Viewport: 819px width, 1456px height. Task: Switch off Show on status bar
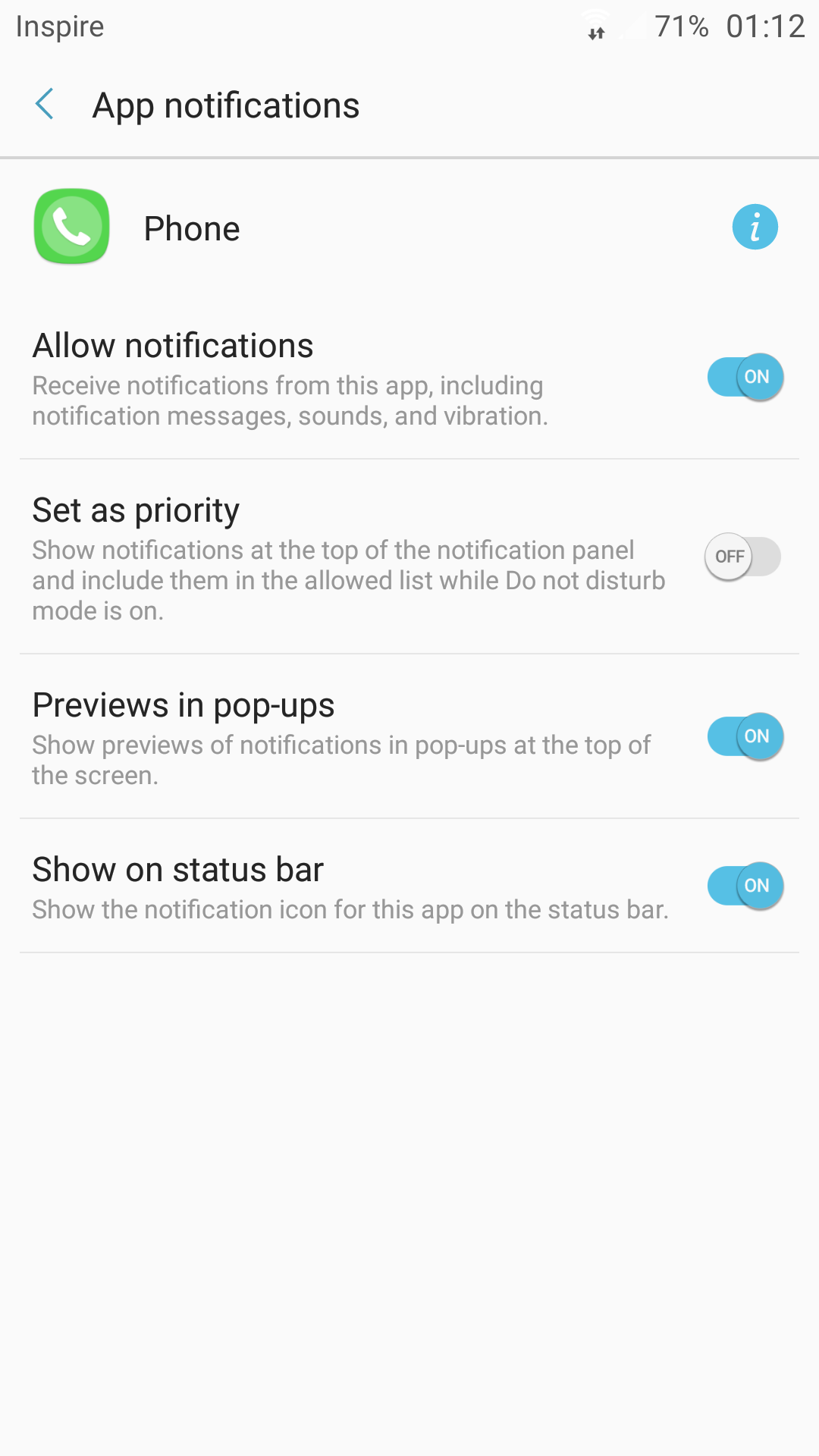tap(745, 886)
